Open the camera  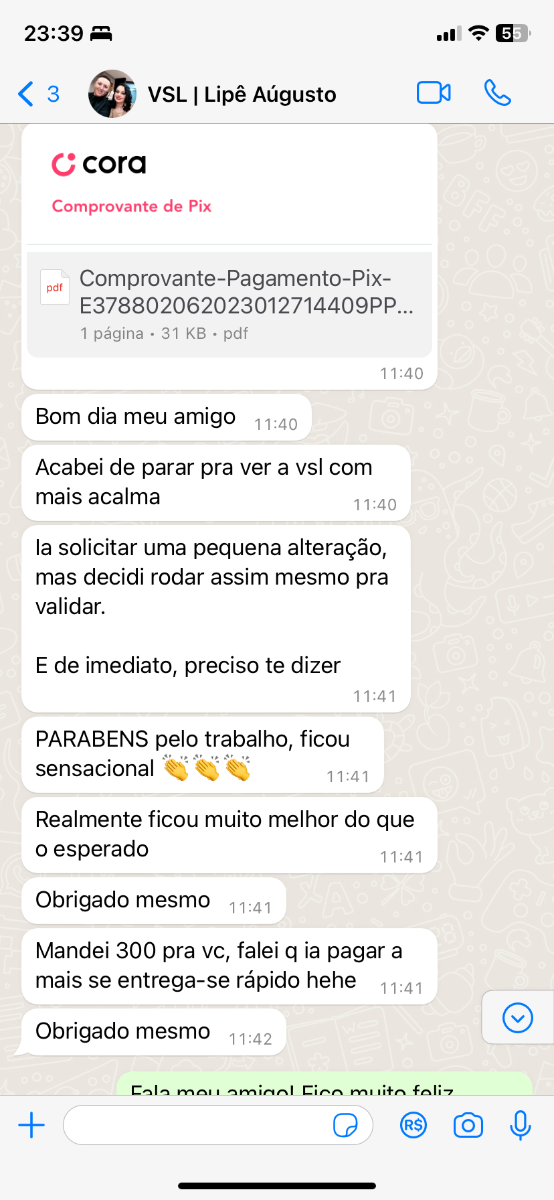click(x=467, y=1126)
